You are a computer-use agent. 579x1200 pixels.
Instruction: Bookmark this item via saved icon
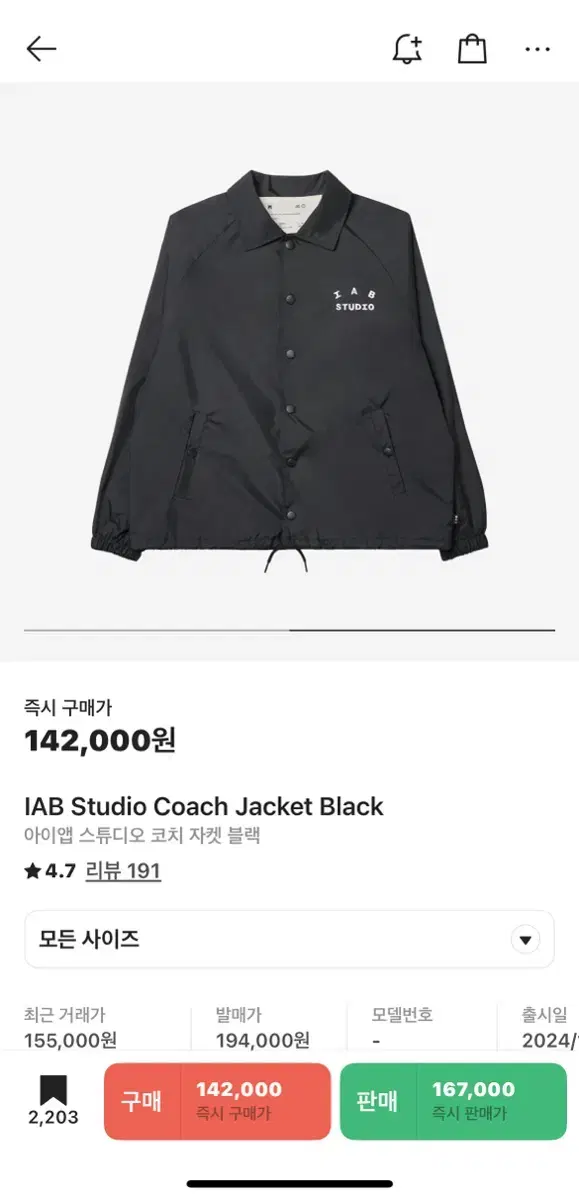tap(54, 1100)
